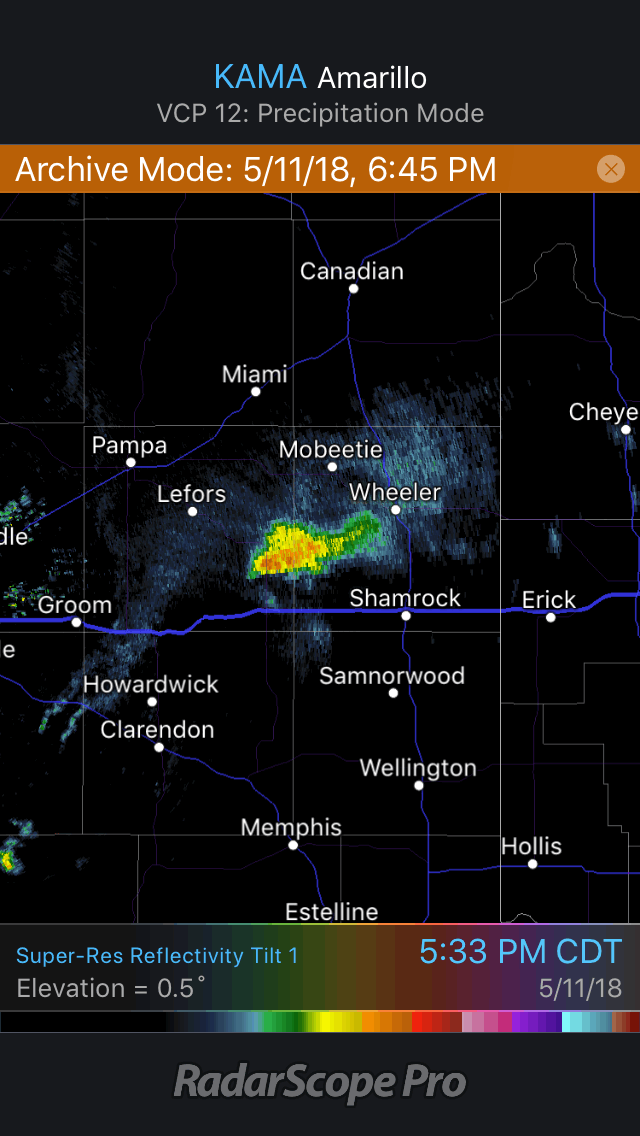The image size is (640, 1136).
Task: Tap the KAMA Amarillo radar title
Action: click(320, 77)
